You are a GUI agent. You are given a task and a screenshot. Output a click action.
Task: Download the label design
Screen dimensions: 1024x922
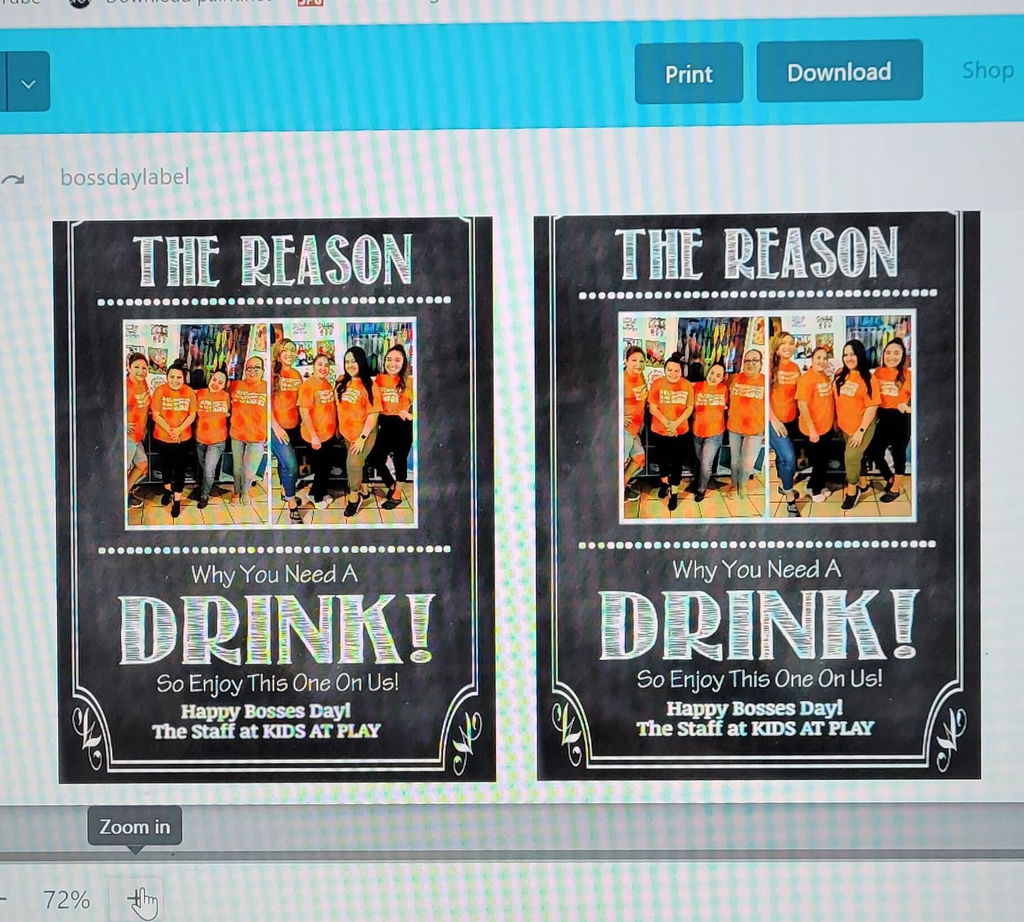click(839, 71)
